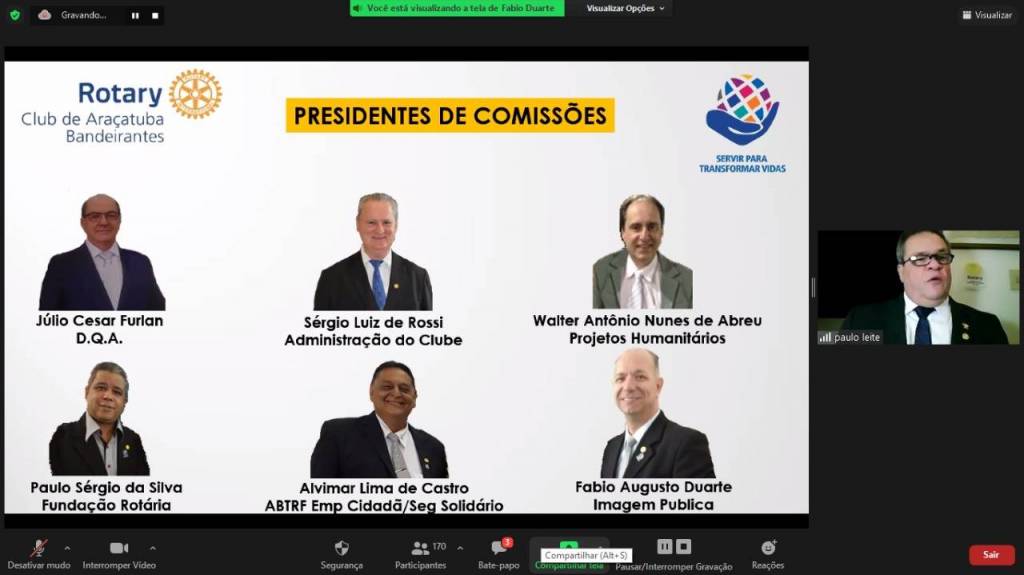Stop the recording in the bottom toolbar
This screenshot has width=1024, height=575.
point(684,546)
